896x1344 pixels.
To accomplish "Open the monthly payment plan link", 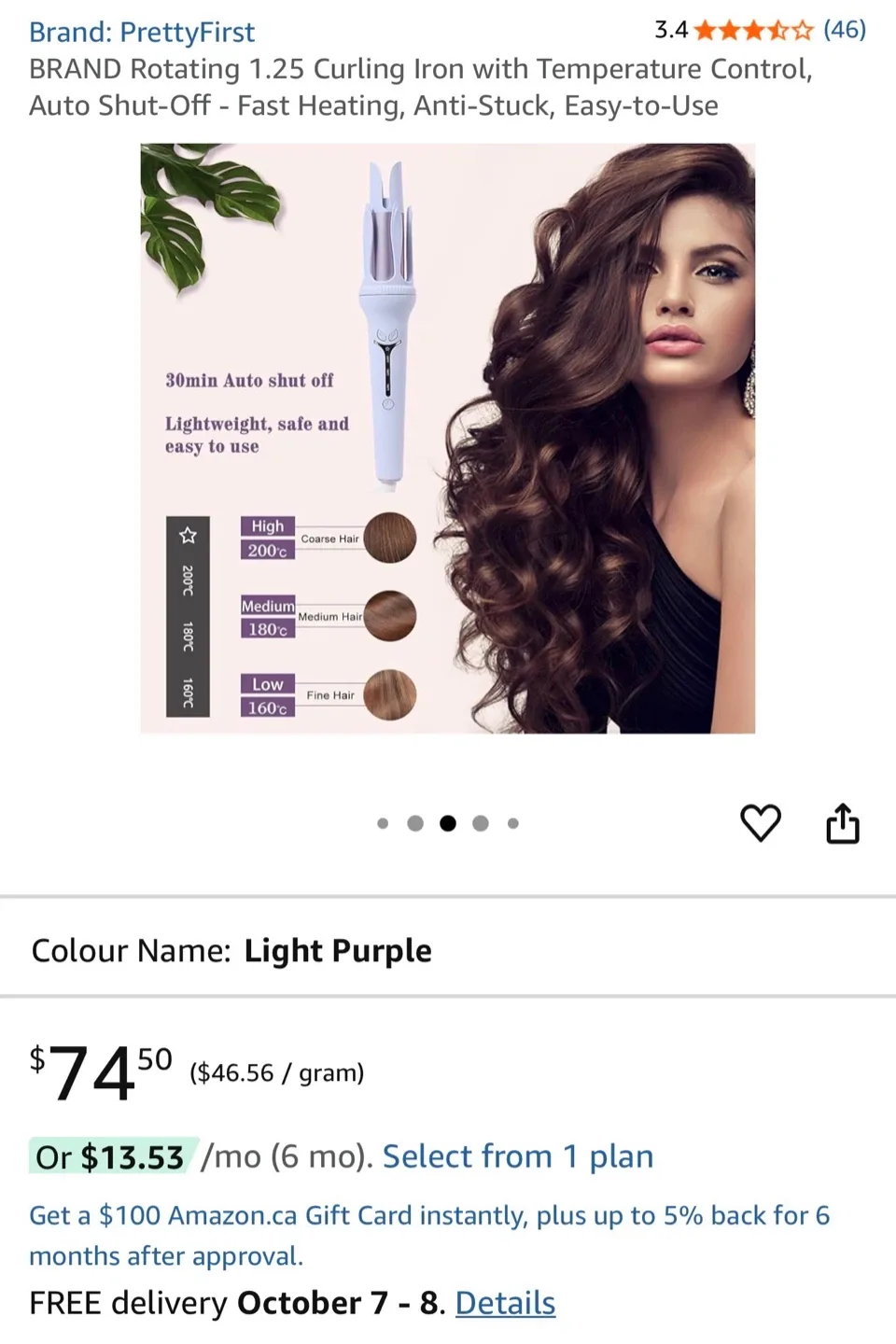I will click(x=517, y=1155).
